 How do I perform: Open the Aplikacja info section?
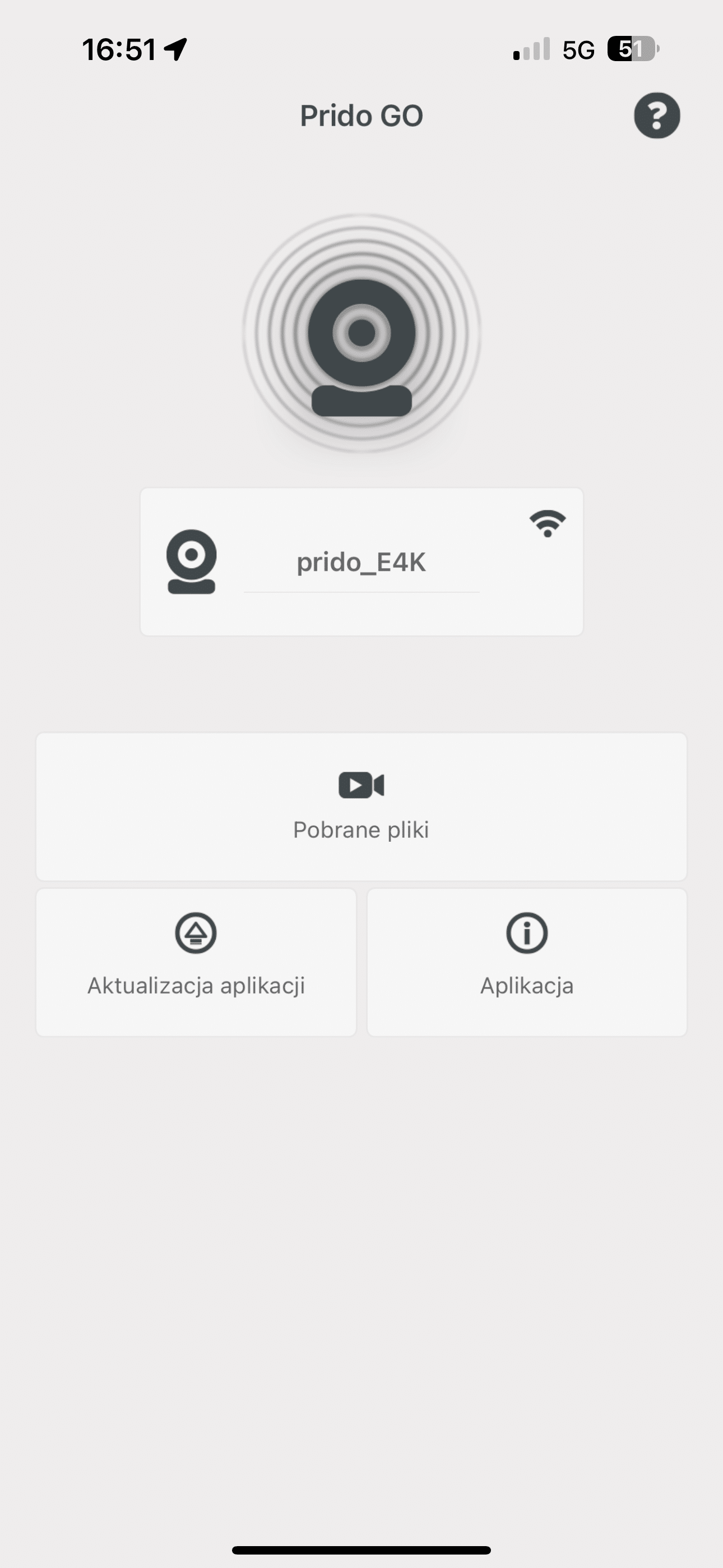coord(527,962)
